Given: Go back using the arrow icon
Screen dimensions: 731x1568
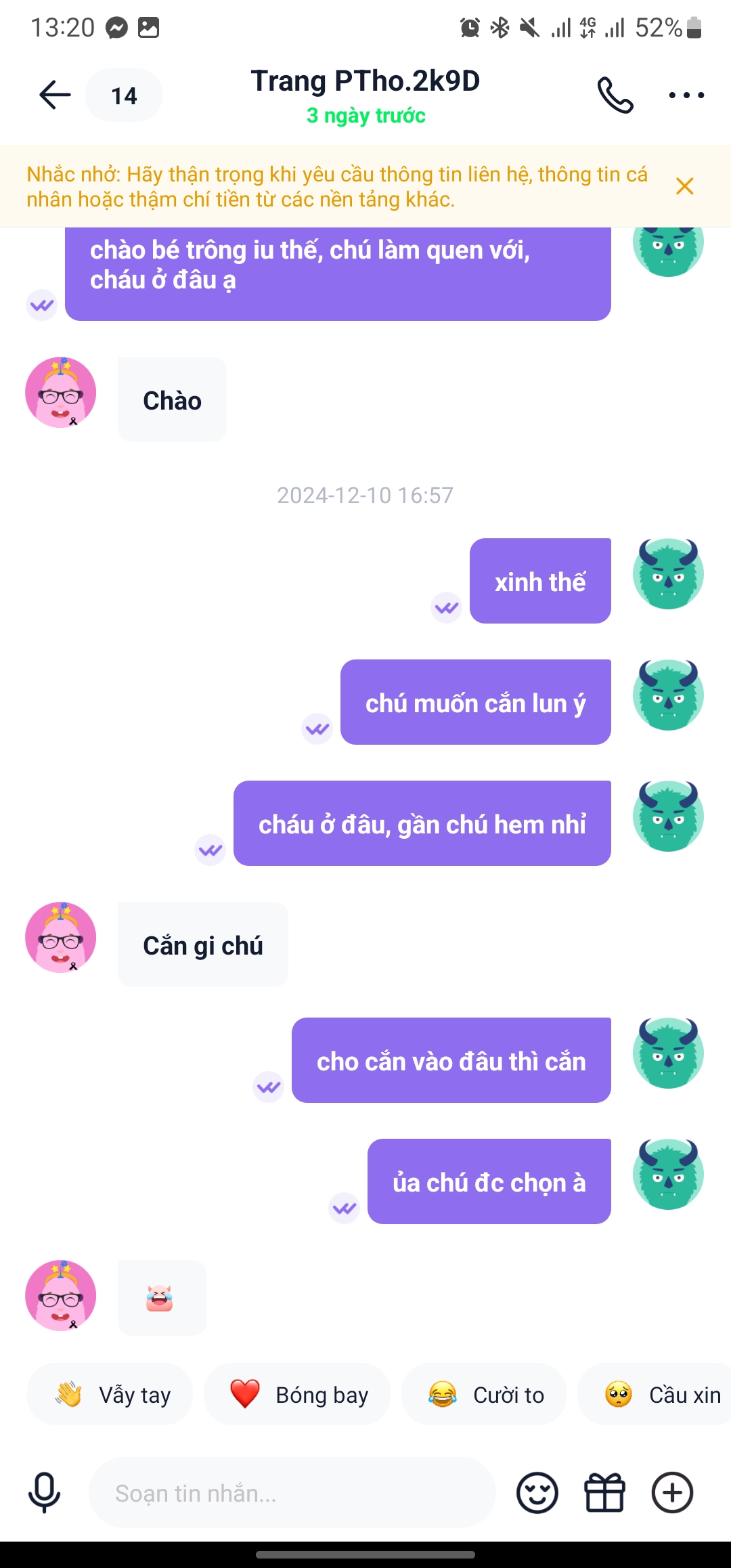Looking at the screenshot, I should click(55, 95).
